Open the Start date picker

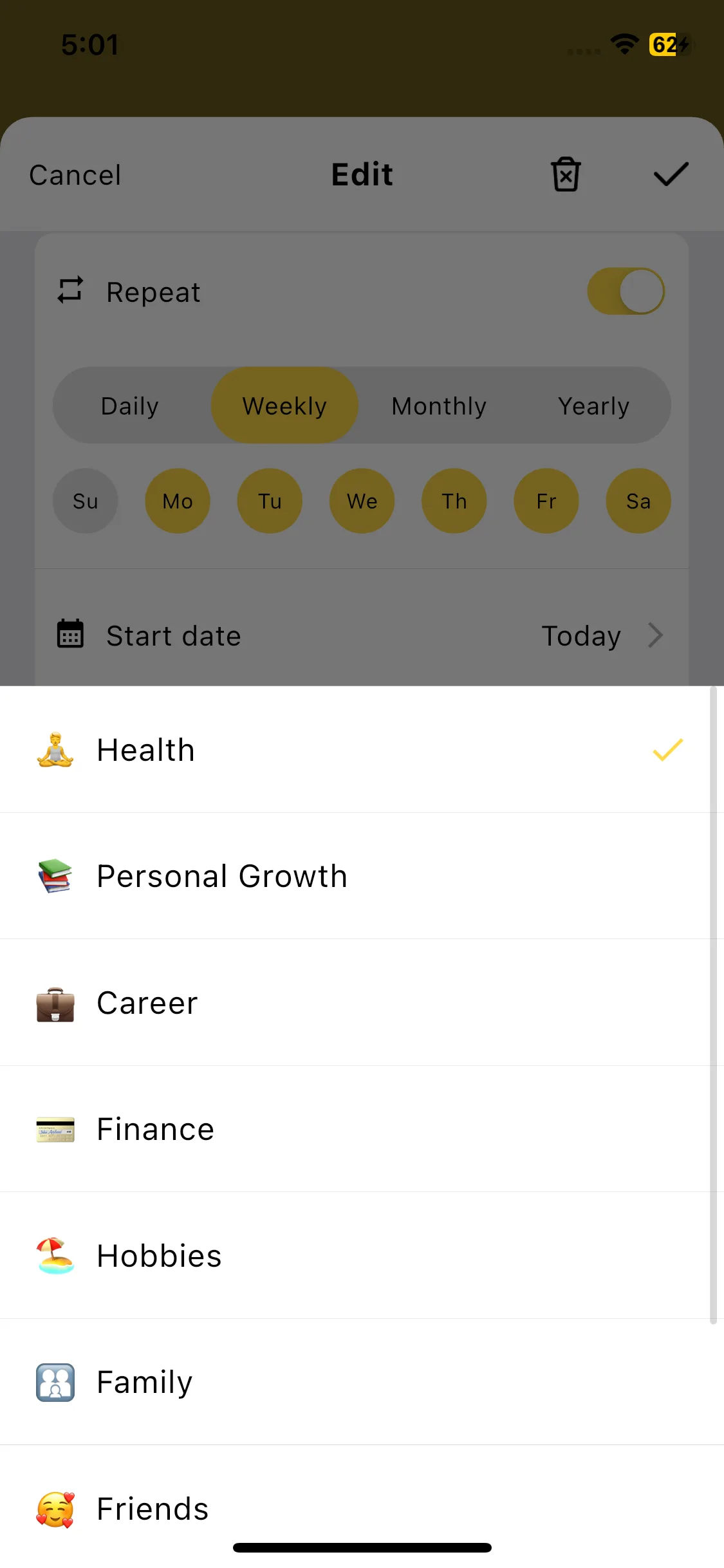coord(362,635)
